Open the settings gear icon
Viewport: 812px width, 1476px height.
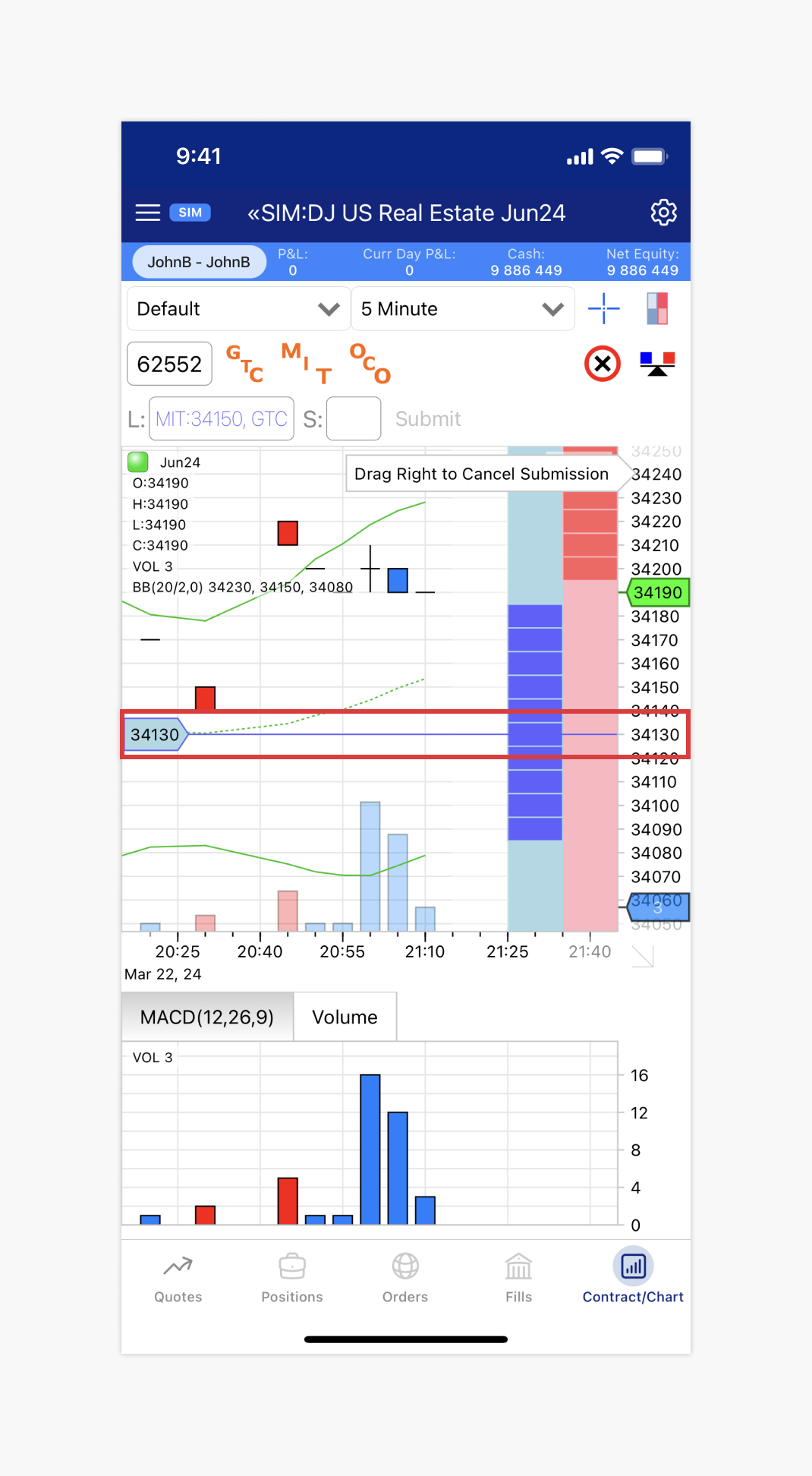coord(664,213)
